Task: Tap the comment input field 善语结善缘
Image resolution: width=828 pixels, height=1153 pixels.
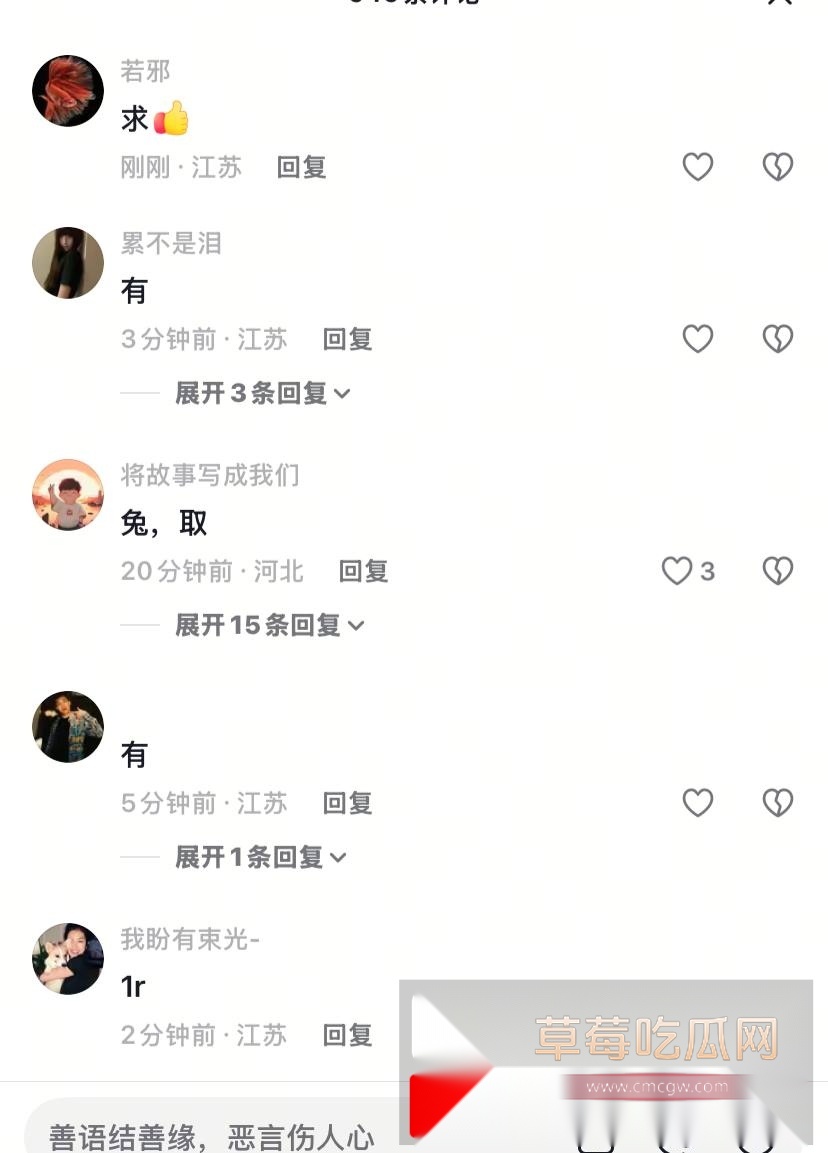Action: pyautogui.click(x=212, y=1136)
